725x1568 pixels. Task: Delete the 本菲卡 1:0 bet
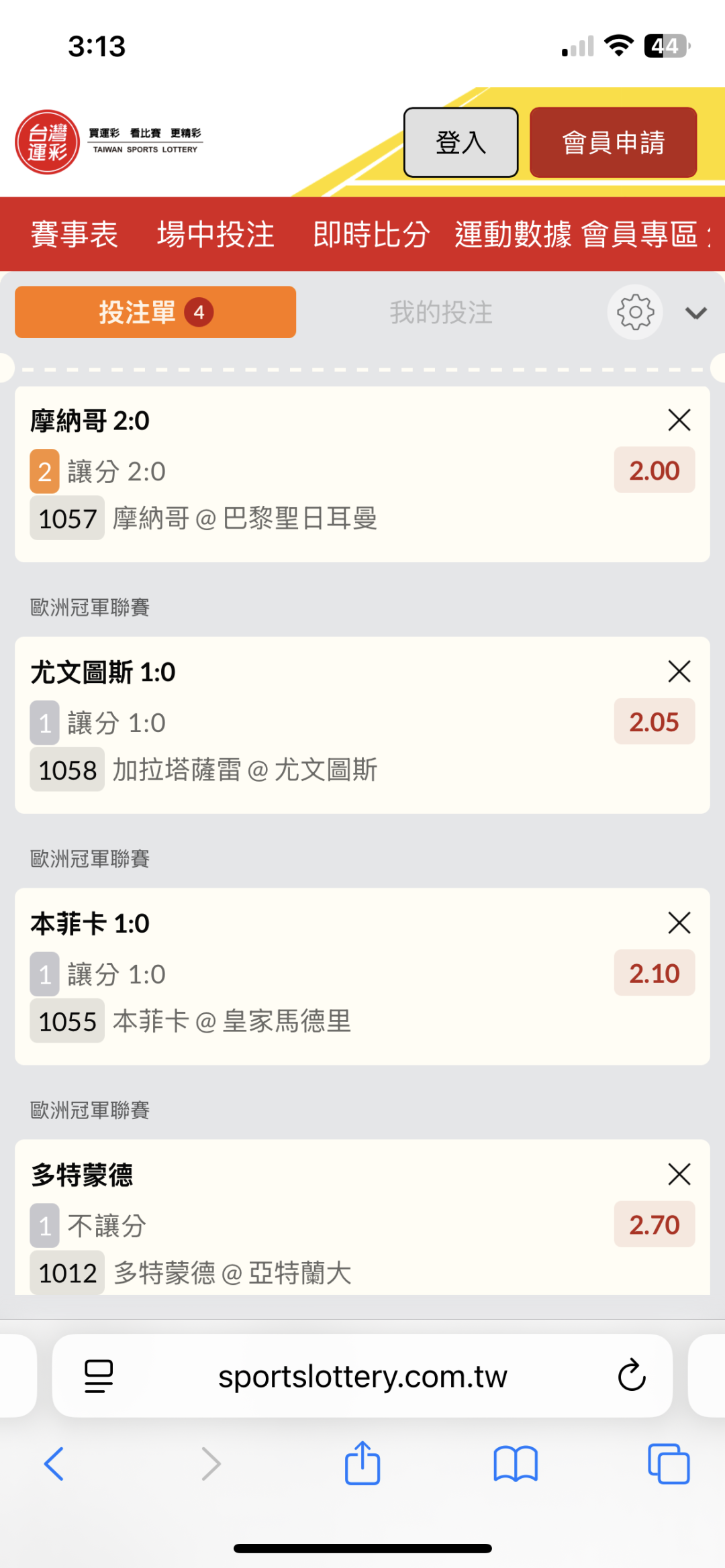(679, 923)
